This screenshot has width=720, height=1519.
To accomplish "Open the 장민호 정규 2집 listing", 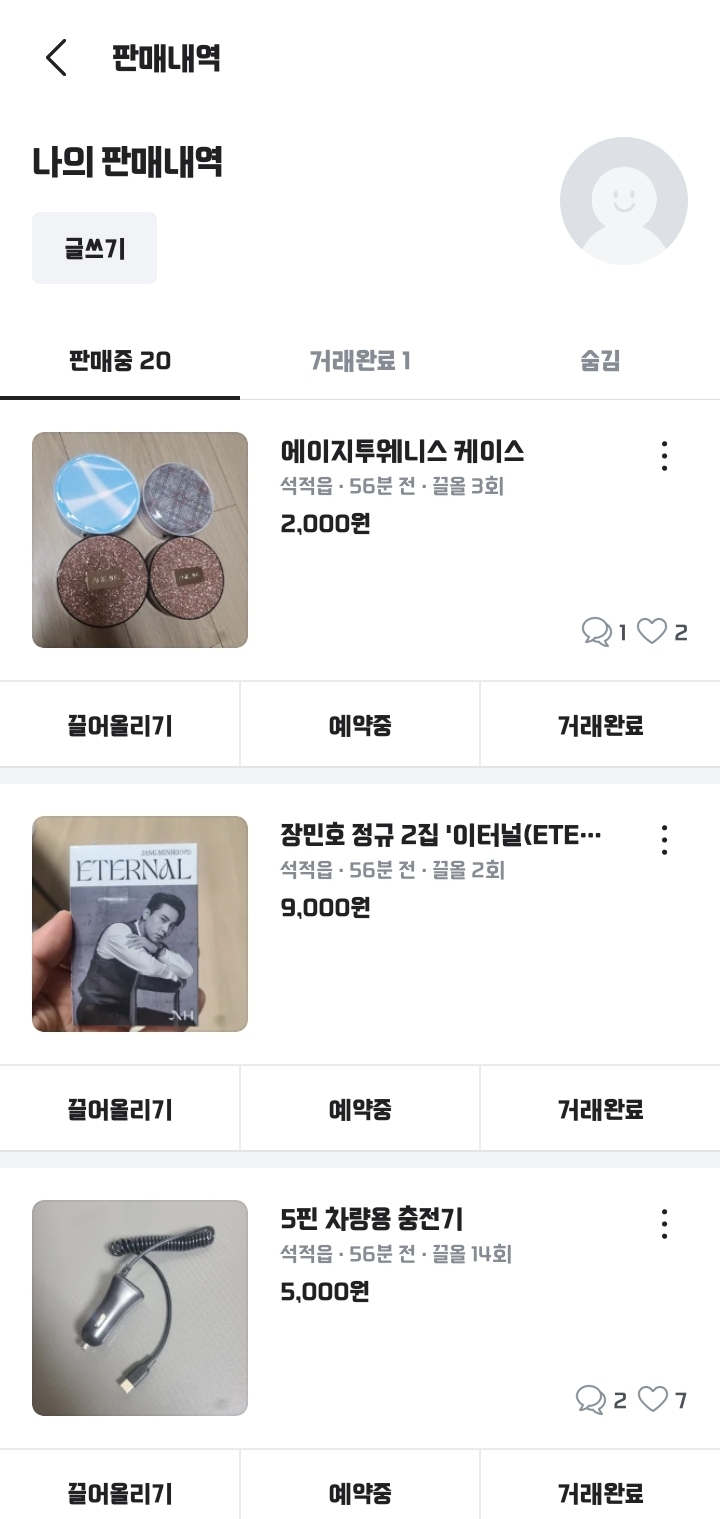I will [440, 836].
